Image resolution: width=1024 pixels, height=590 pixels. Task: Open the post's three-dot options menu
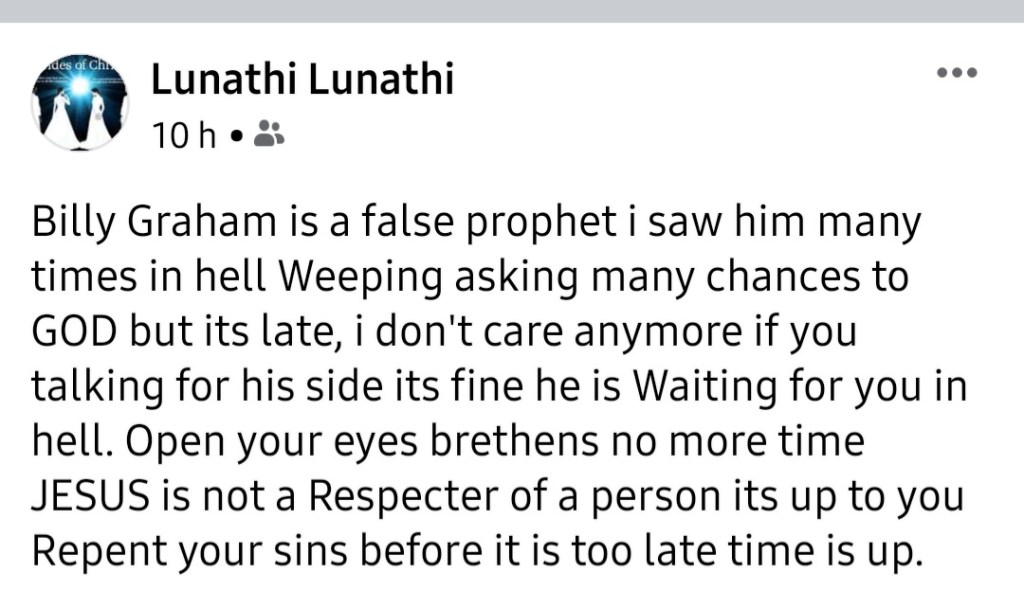click(x=956, y=73)
